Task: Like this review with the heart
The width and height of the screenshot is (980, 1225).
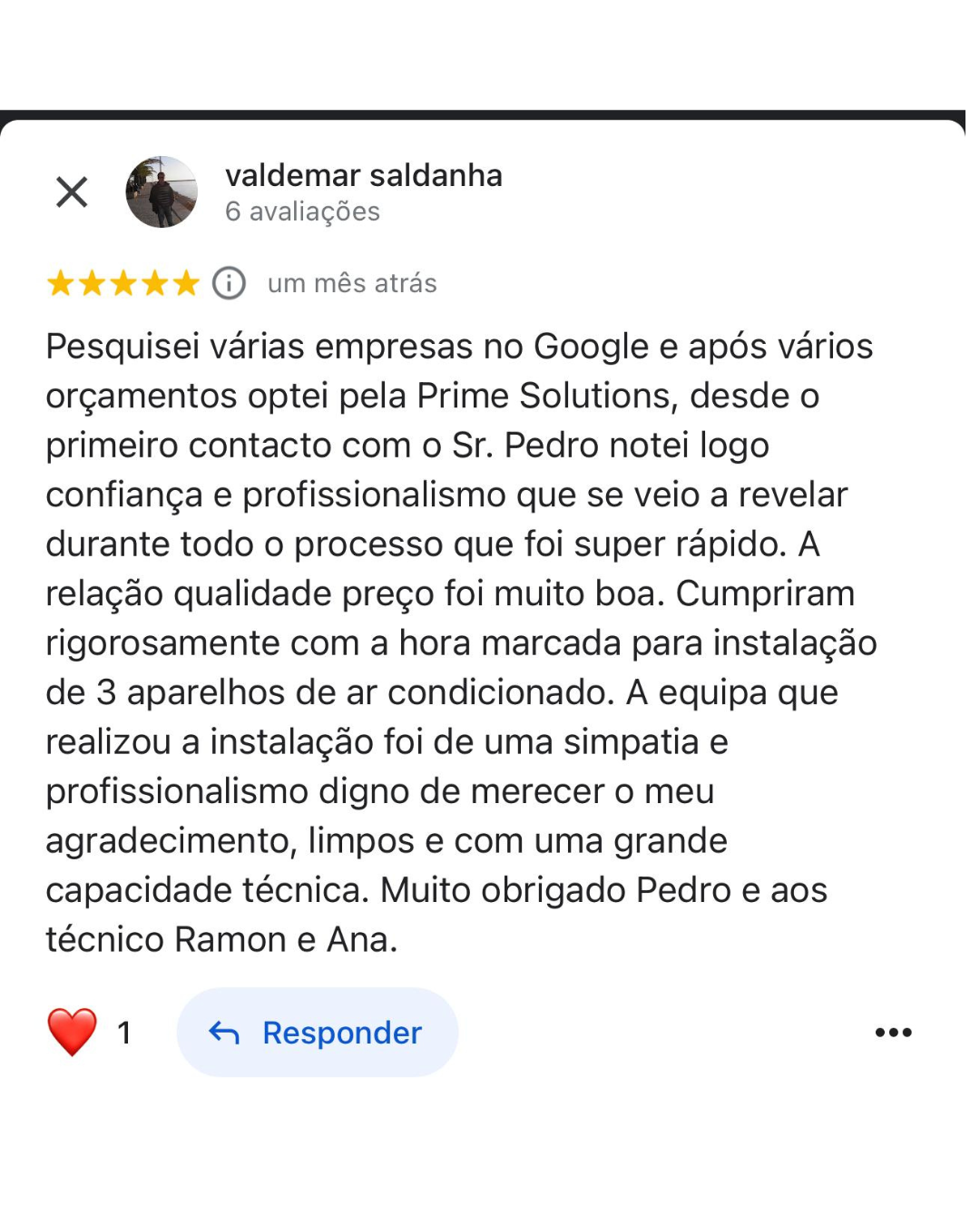Action: 72,1033
